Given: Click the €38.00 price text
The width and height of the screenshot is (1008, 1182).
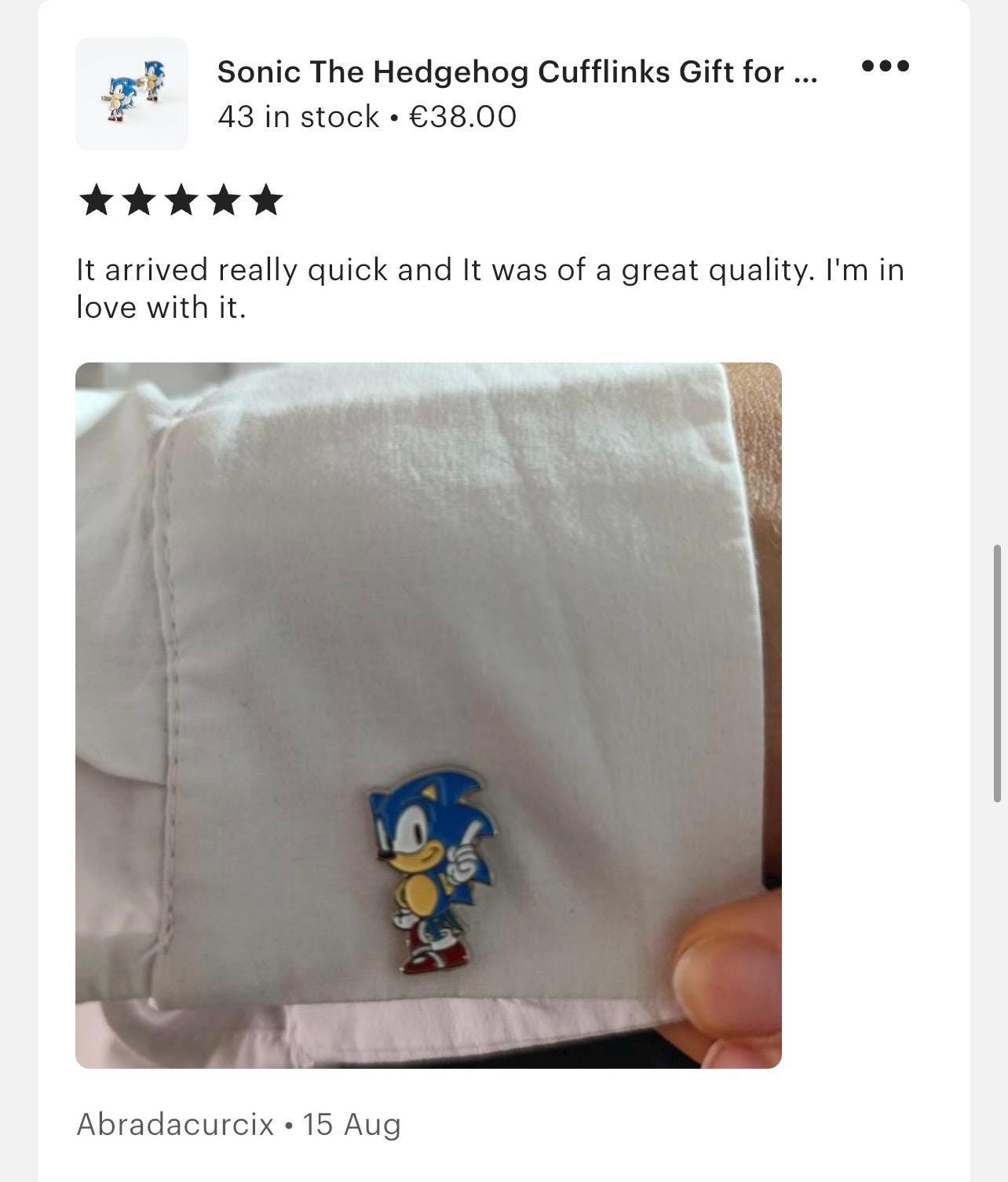Looking at the screenshot, I should (x=460, y=116).
